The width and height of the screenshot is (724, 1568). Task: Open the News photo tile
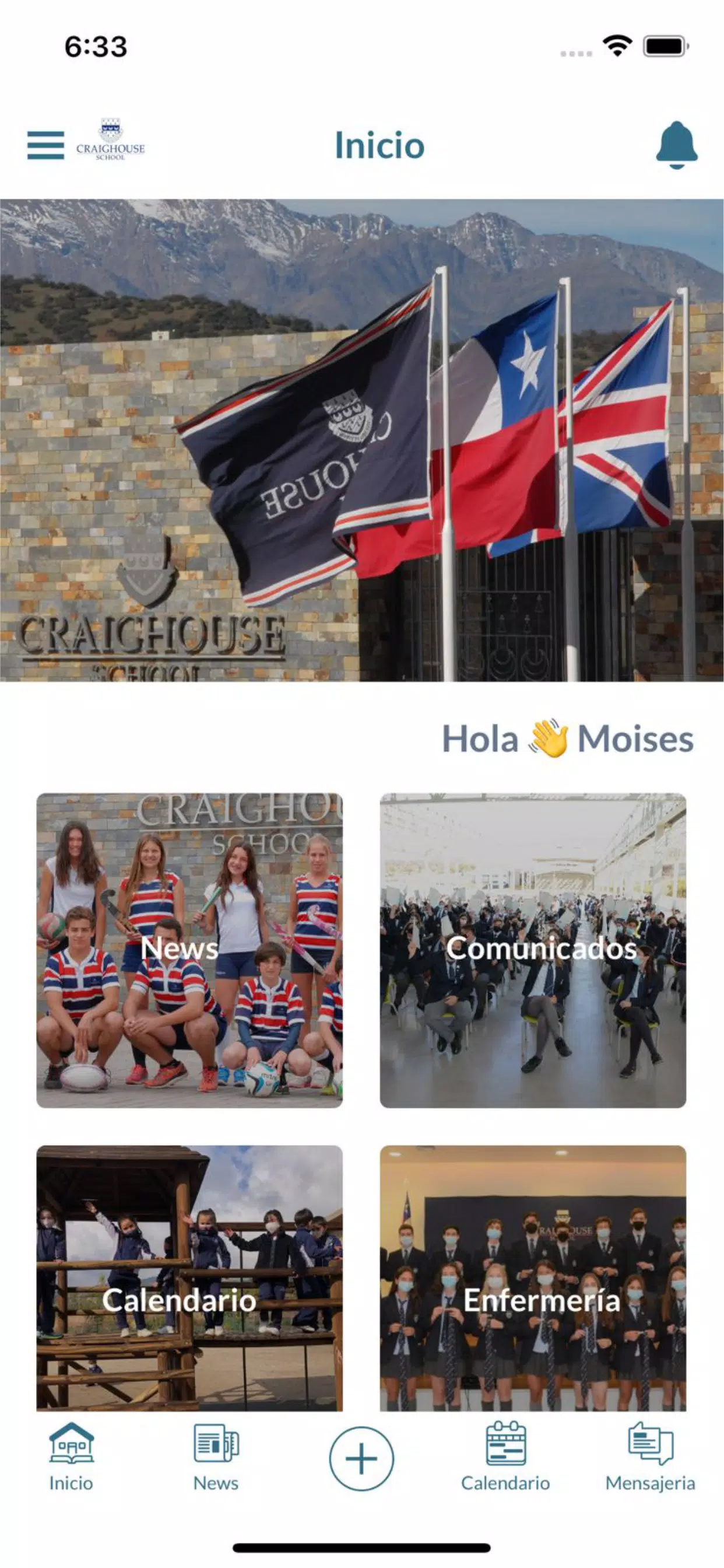click(189, 950)
